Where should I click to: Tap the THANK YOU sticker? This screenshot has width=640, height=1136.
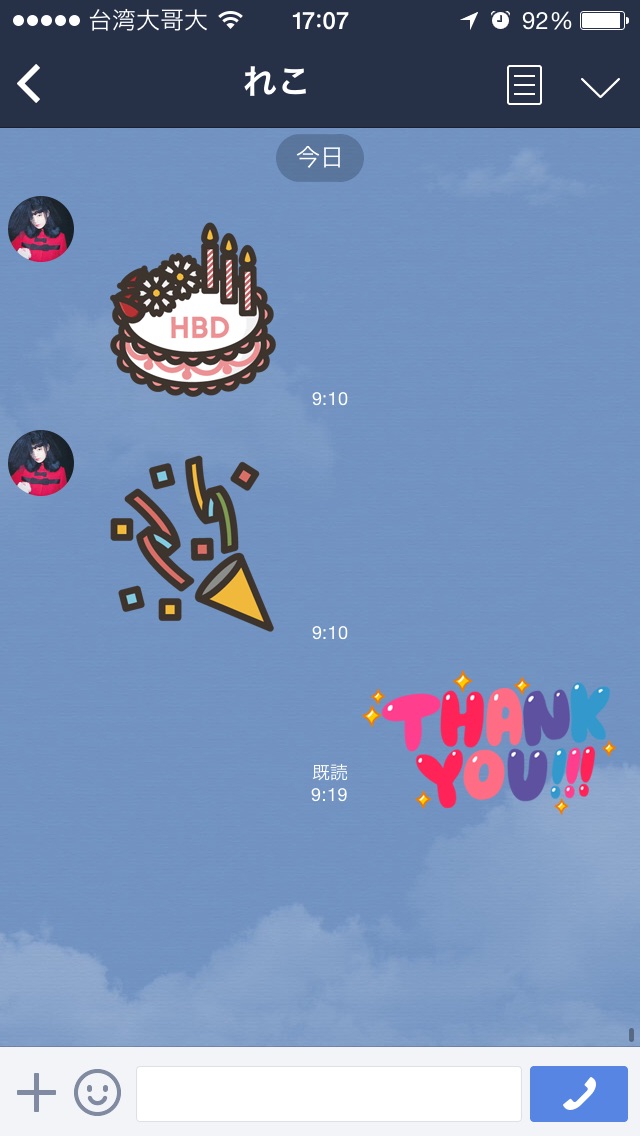point(490,743)
